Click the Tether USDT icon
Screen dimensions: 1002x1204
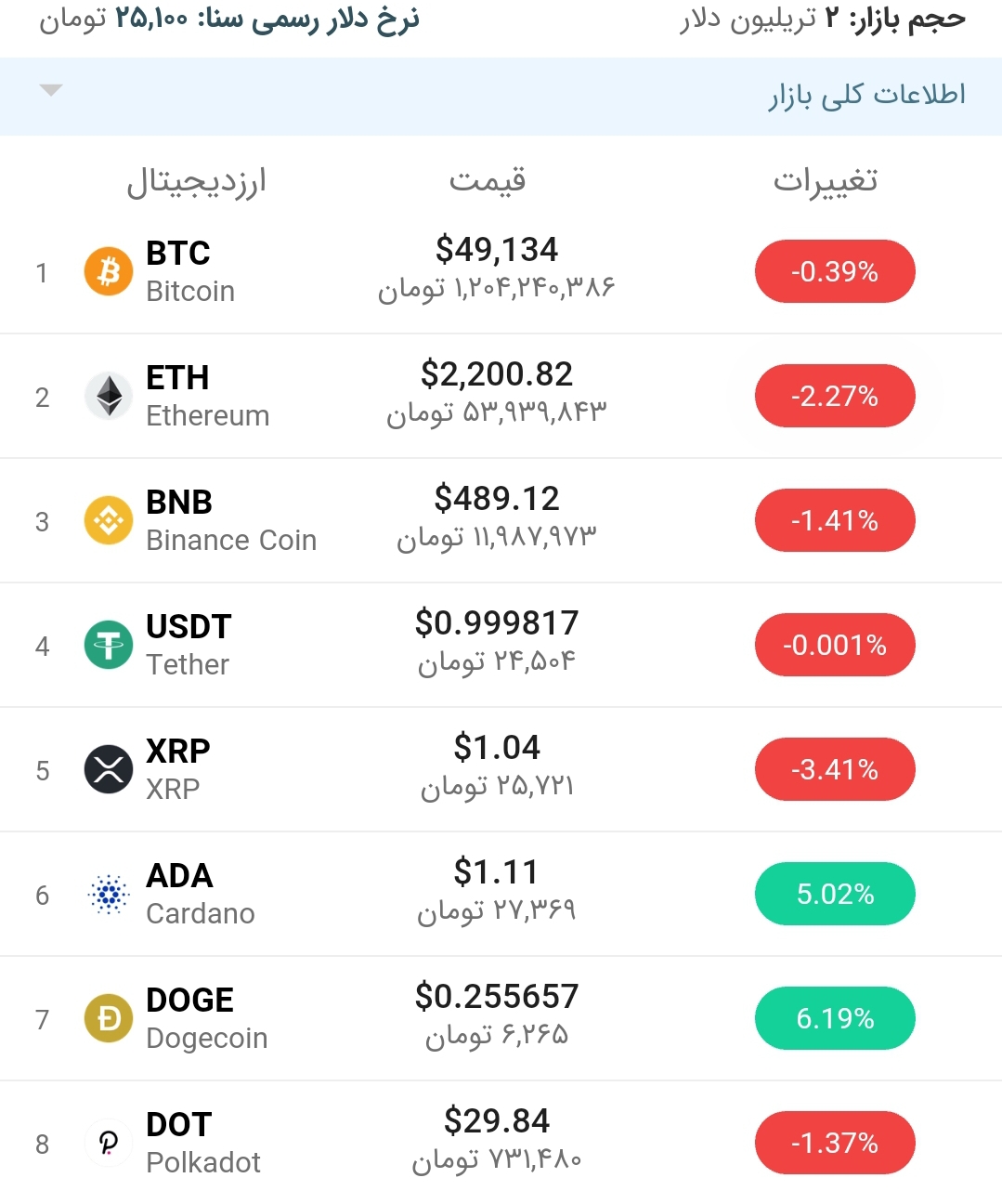pos(109,645)
